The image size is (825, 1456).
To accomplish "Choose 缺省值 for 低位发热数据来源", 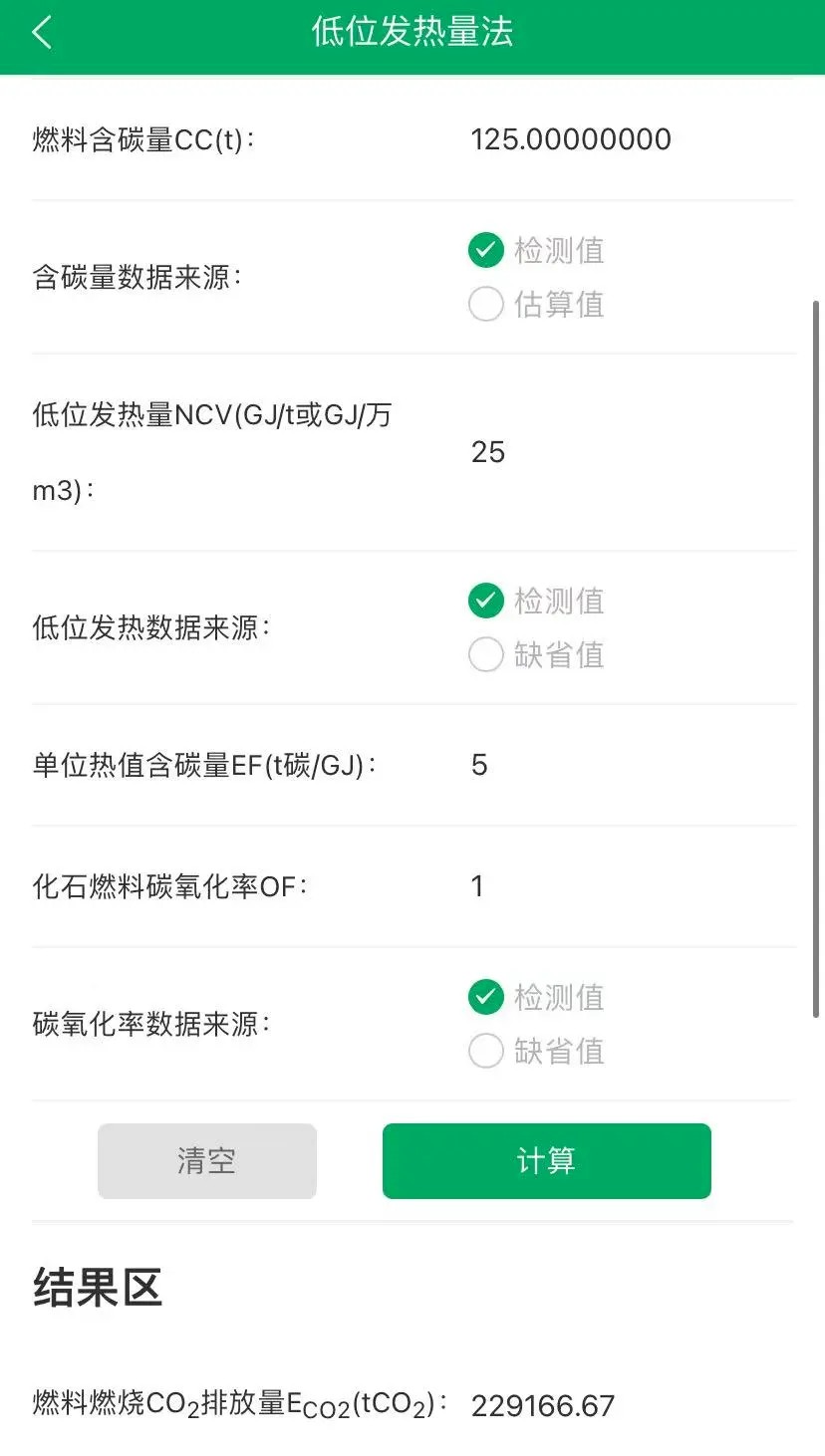I will 486,654.
